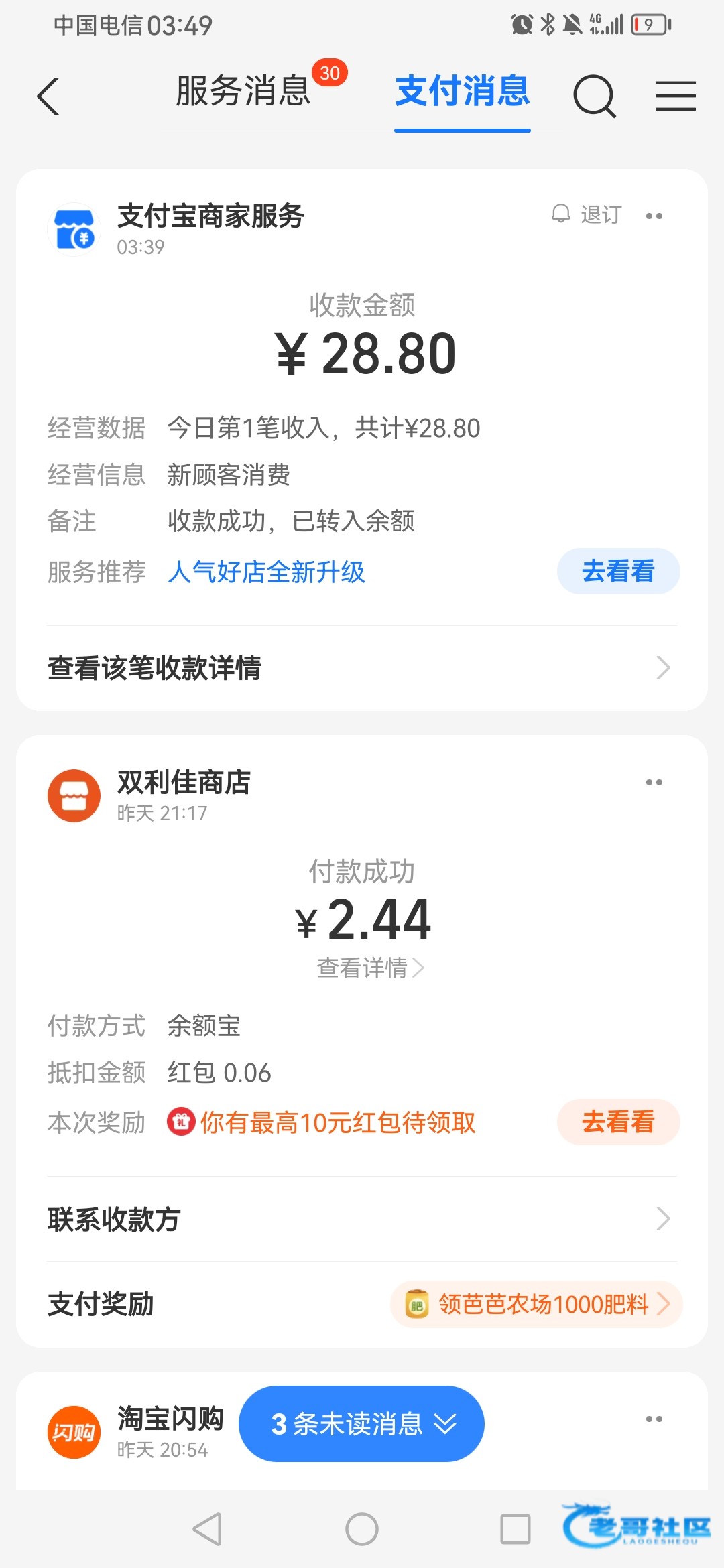Open the 人气好店全新升级 link

(266, 572)
